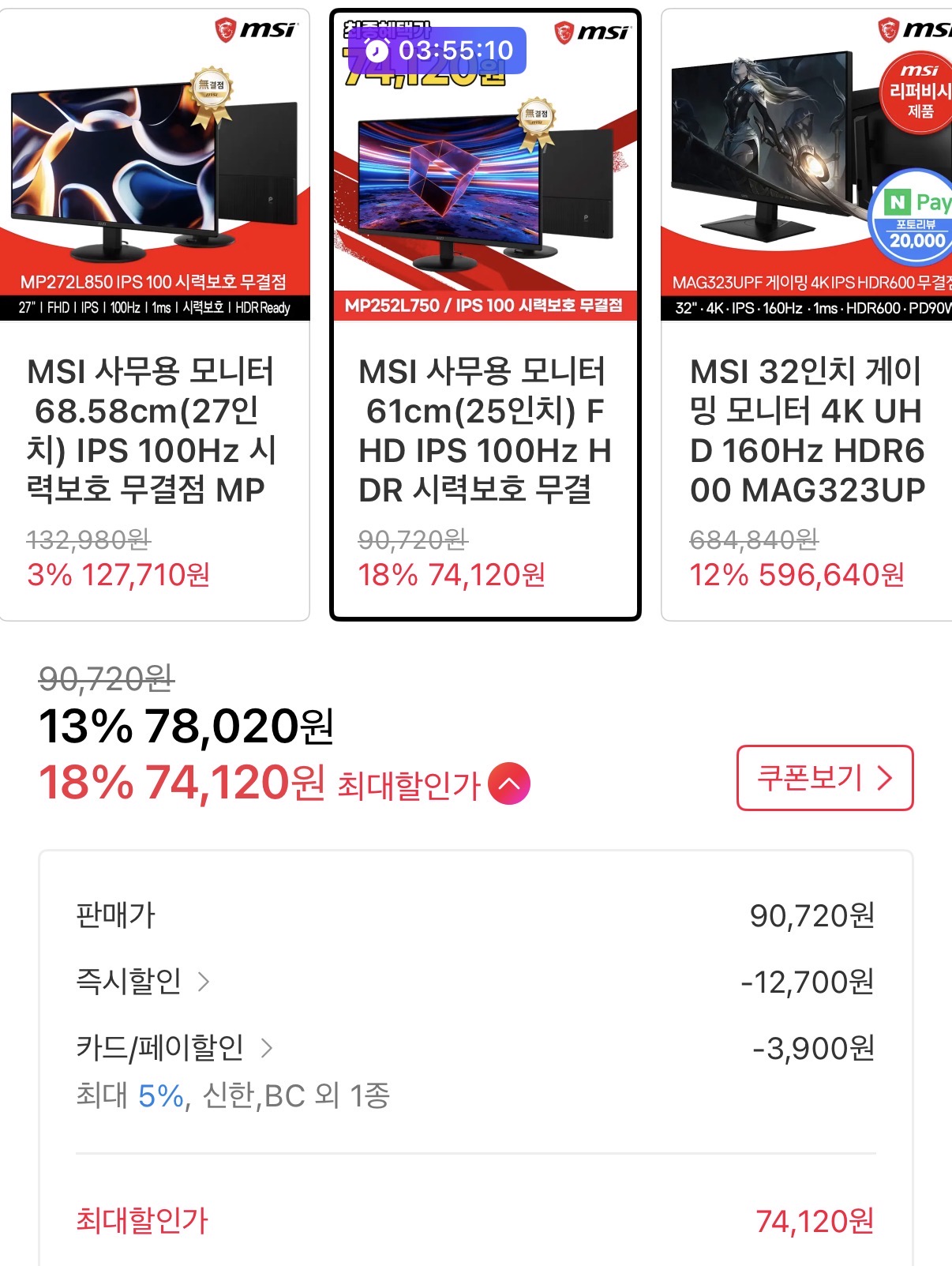Viewport: 952px width, 1266px height.
Task: Open the 27-inch MP272L850 monitor card
Action: point(154,316)
